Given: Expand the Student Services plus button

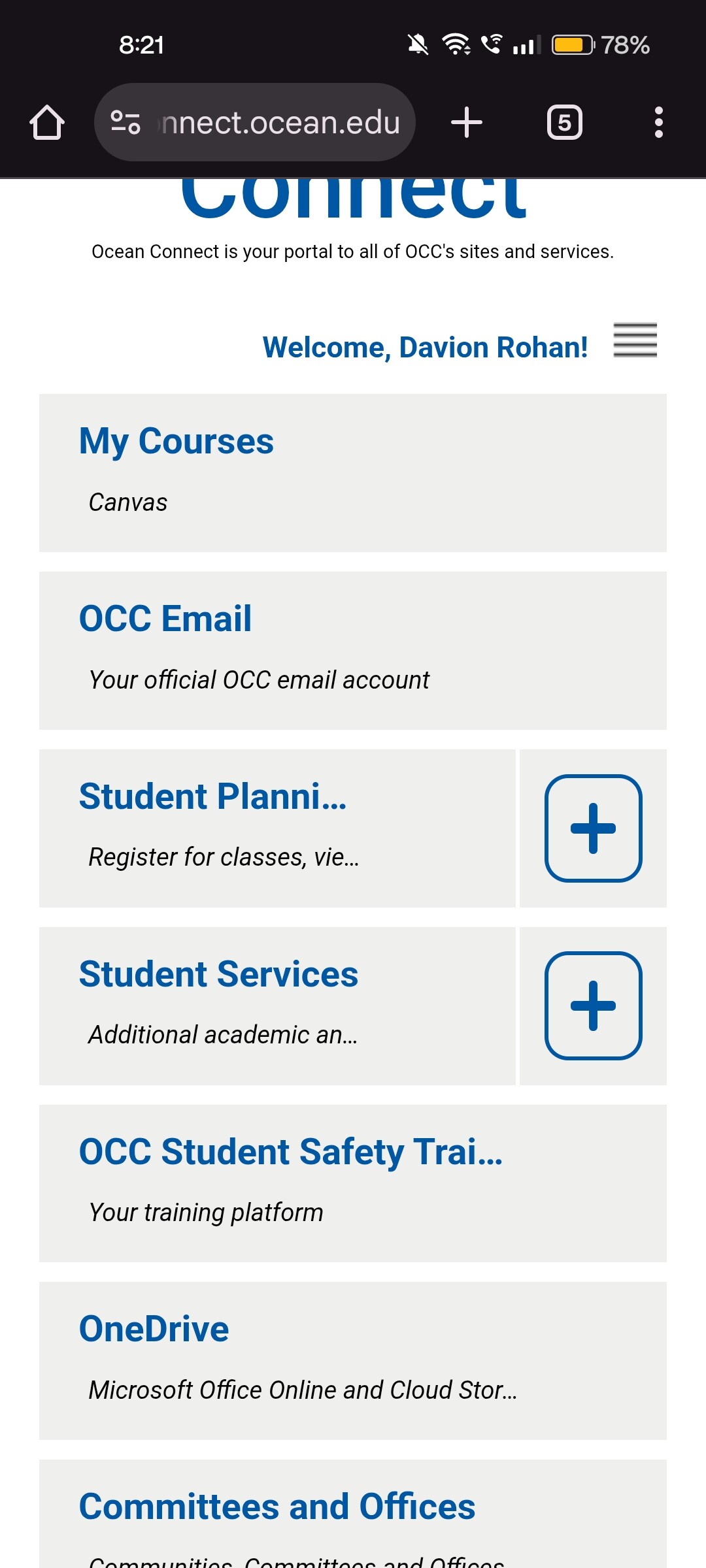Looking at the screenshot, I should click(x=593, y=1005).
